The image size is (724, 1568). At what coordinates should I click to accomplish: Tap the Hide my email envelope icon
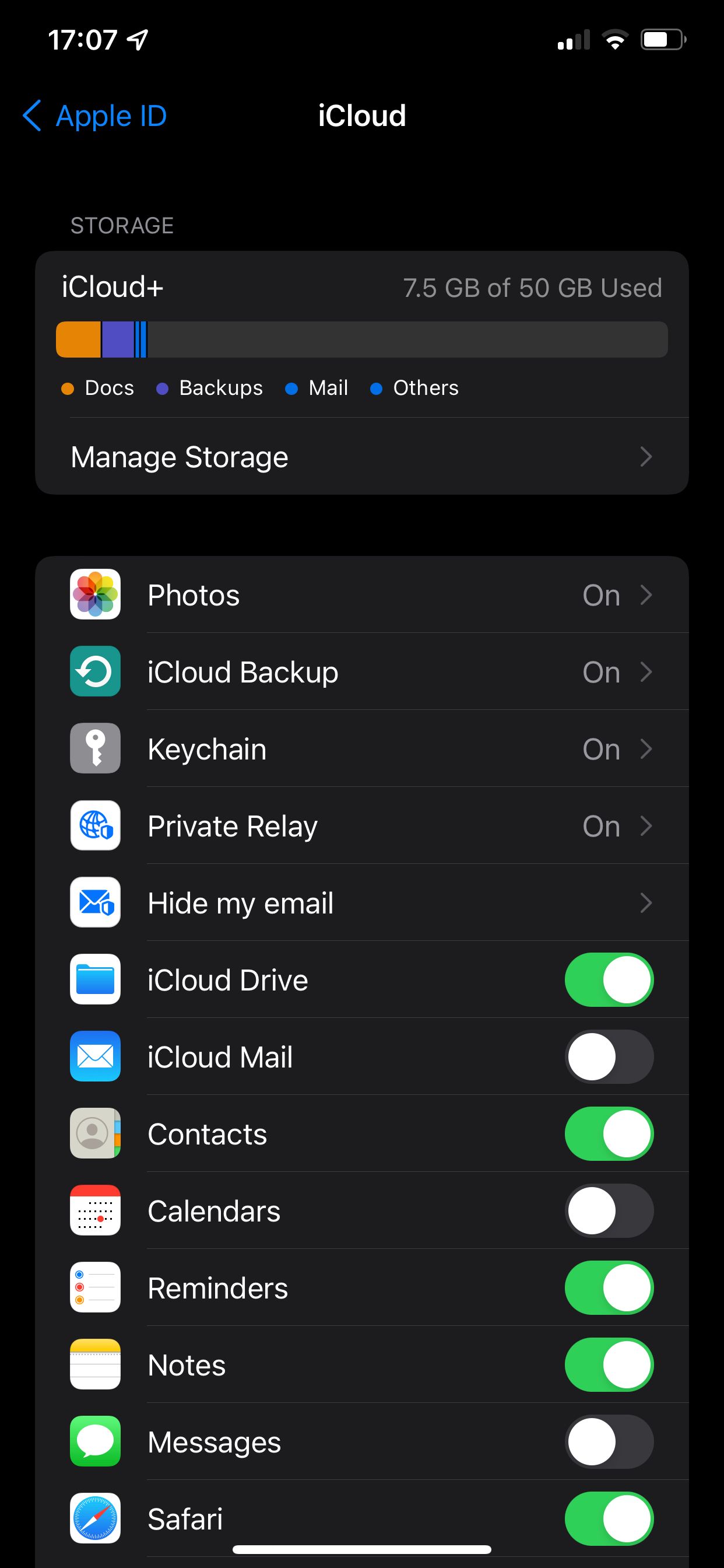[x=95, y=904]
